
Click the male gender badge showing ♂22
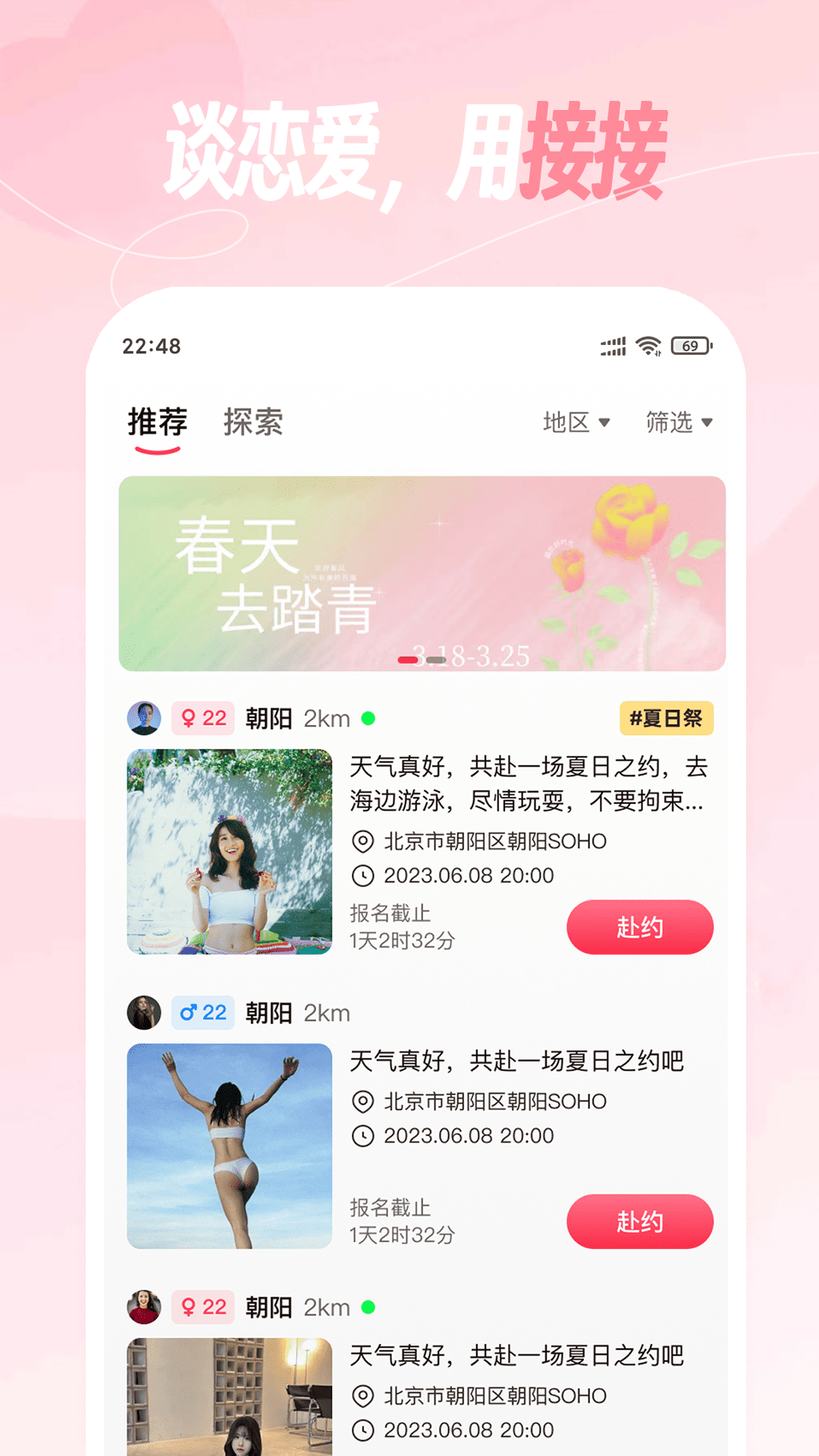[x=202, y=1011]
